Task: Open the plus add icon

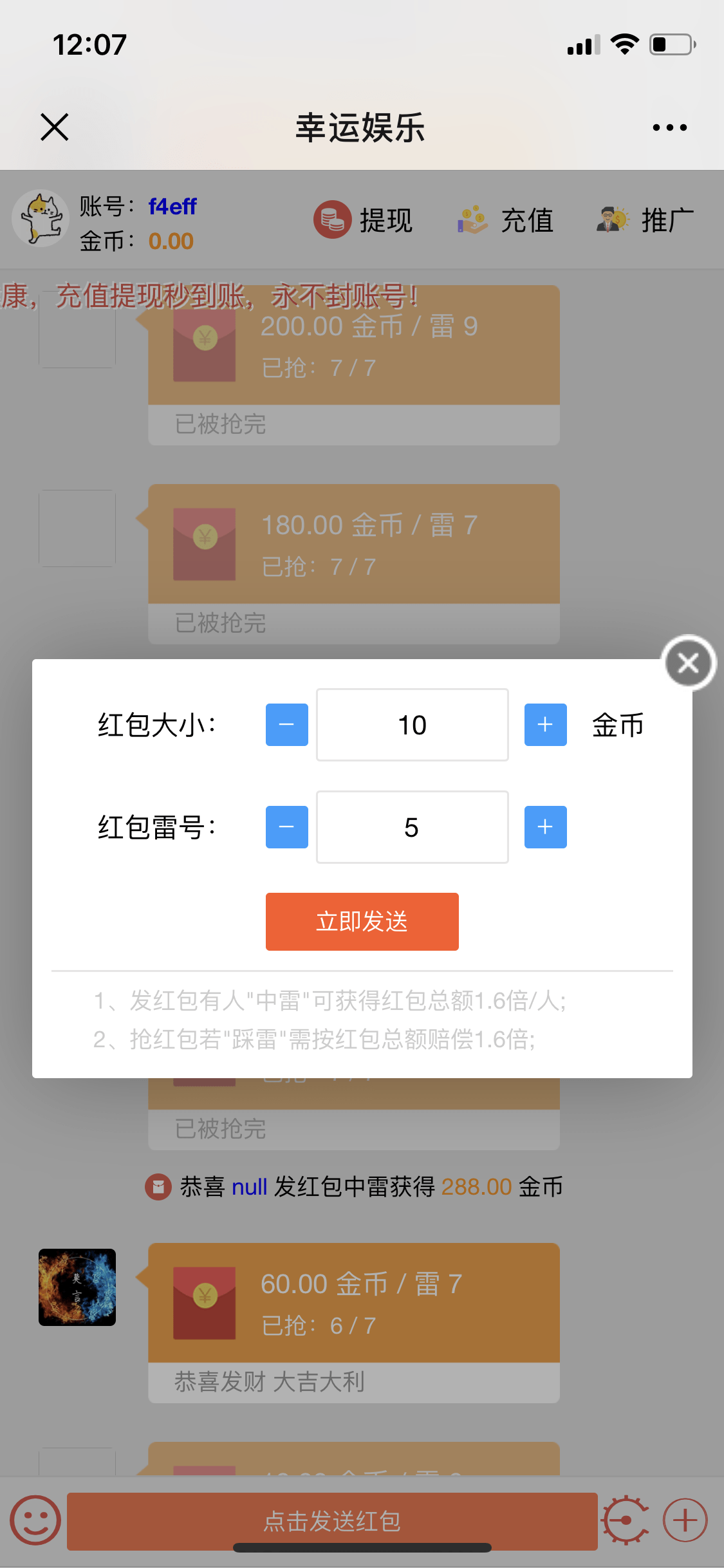Action: coord(685,1520)
